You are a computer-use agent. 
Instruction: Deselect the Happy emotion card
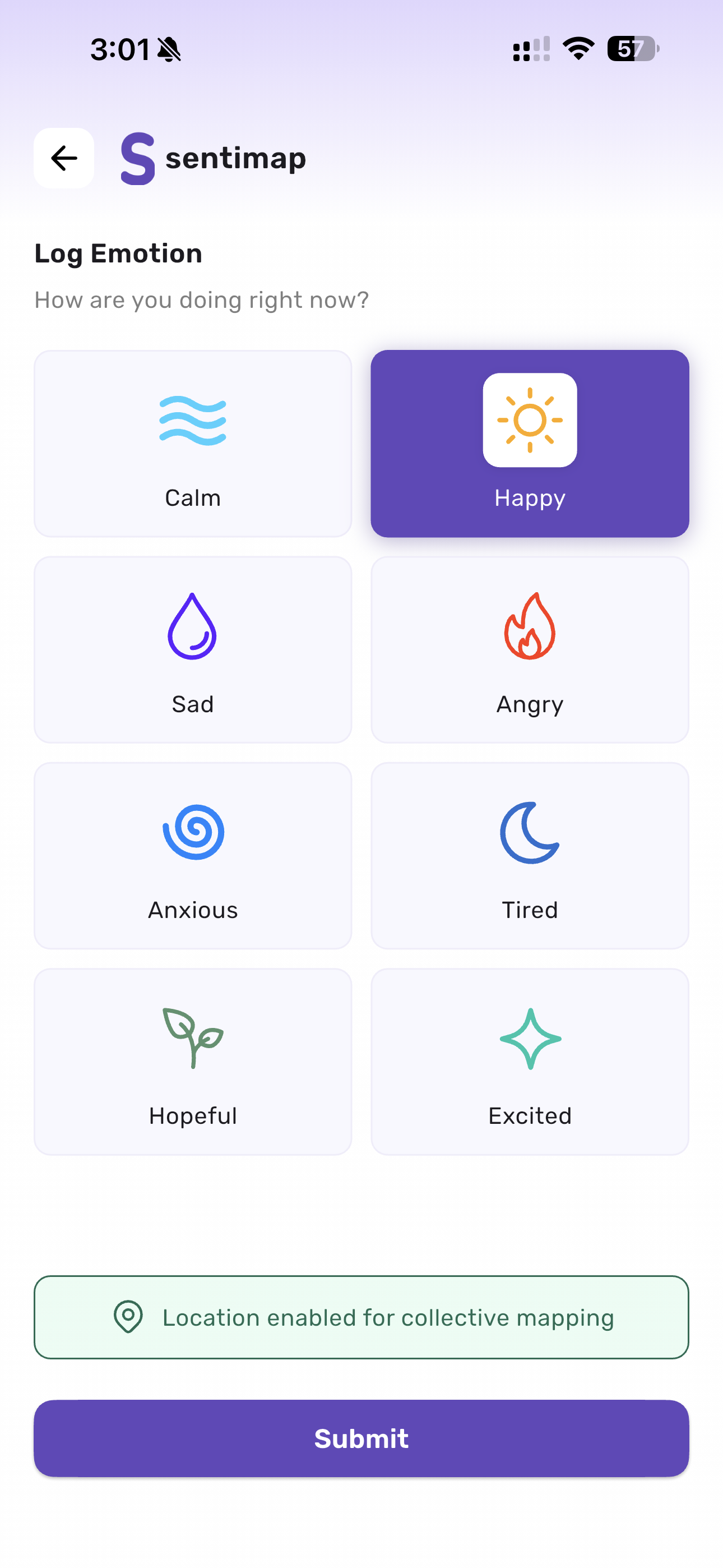(x=530, y=443)
